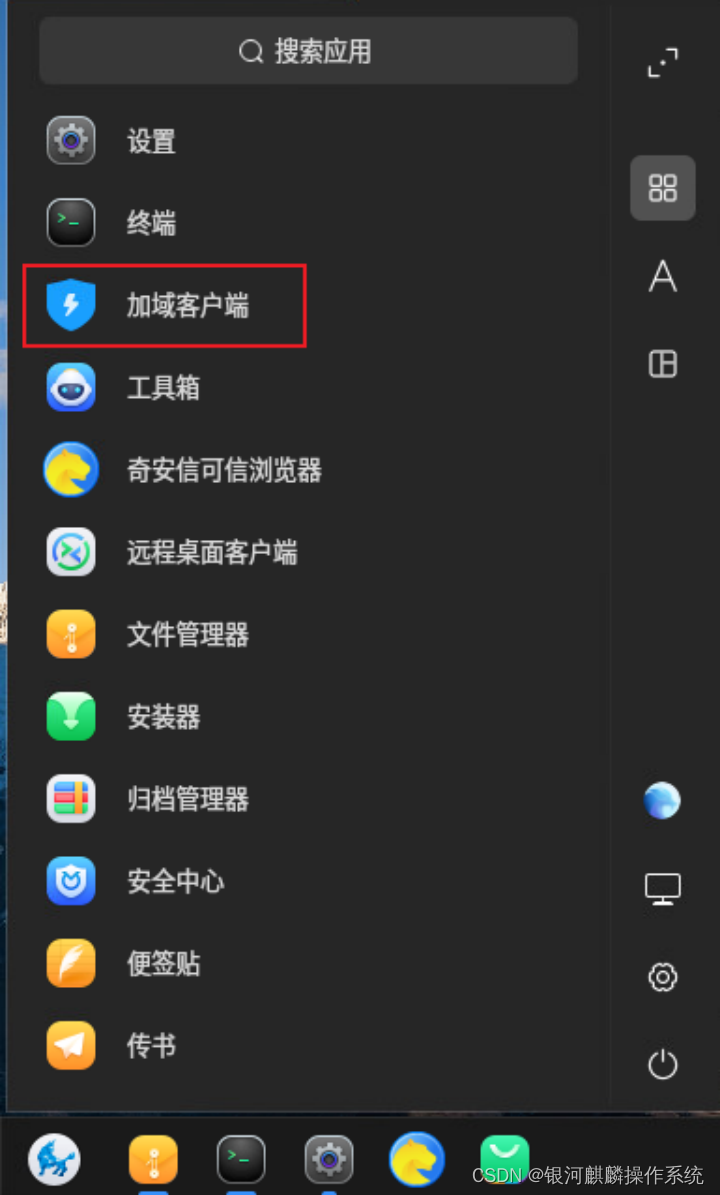Launch 安装器
This screenshot has height=1195, width=720.
point(163,717)
